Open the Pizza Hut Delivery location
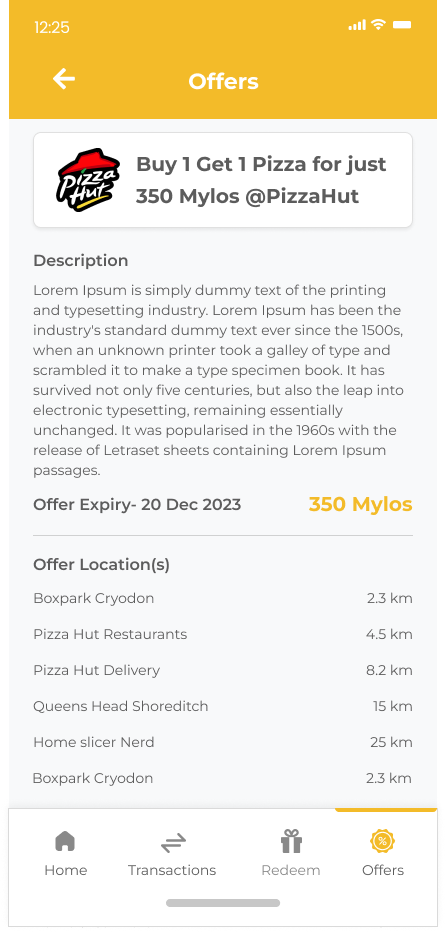This screenshot has height=932, width=446. 223,670
